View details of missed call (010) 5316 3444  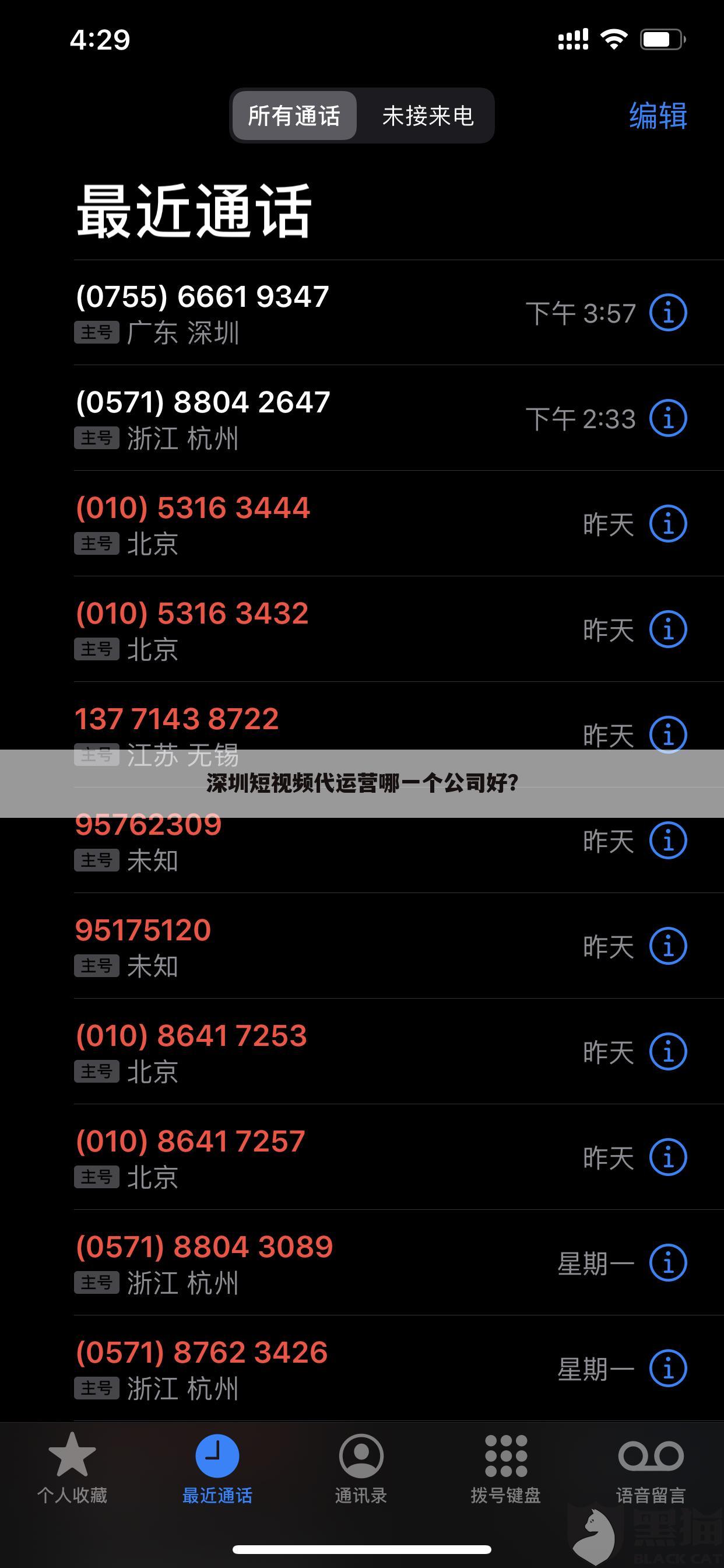click(668, 524)
